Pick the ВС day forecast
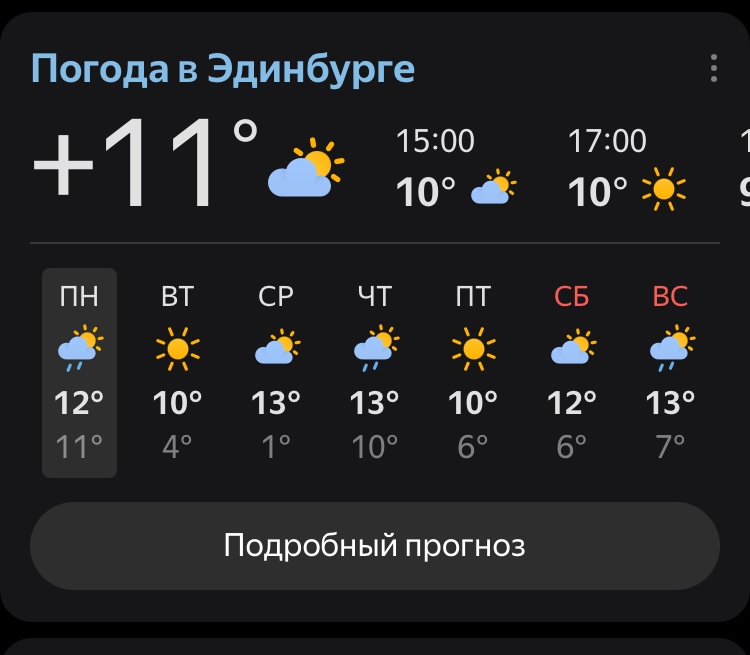 (670, 372)
